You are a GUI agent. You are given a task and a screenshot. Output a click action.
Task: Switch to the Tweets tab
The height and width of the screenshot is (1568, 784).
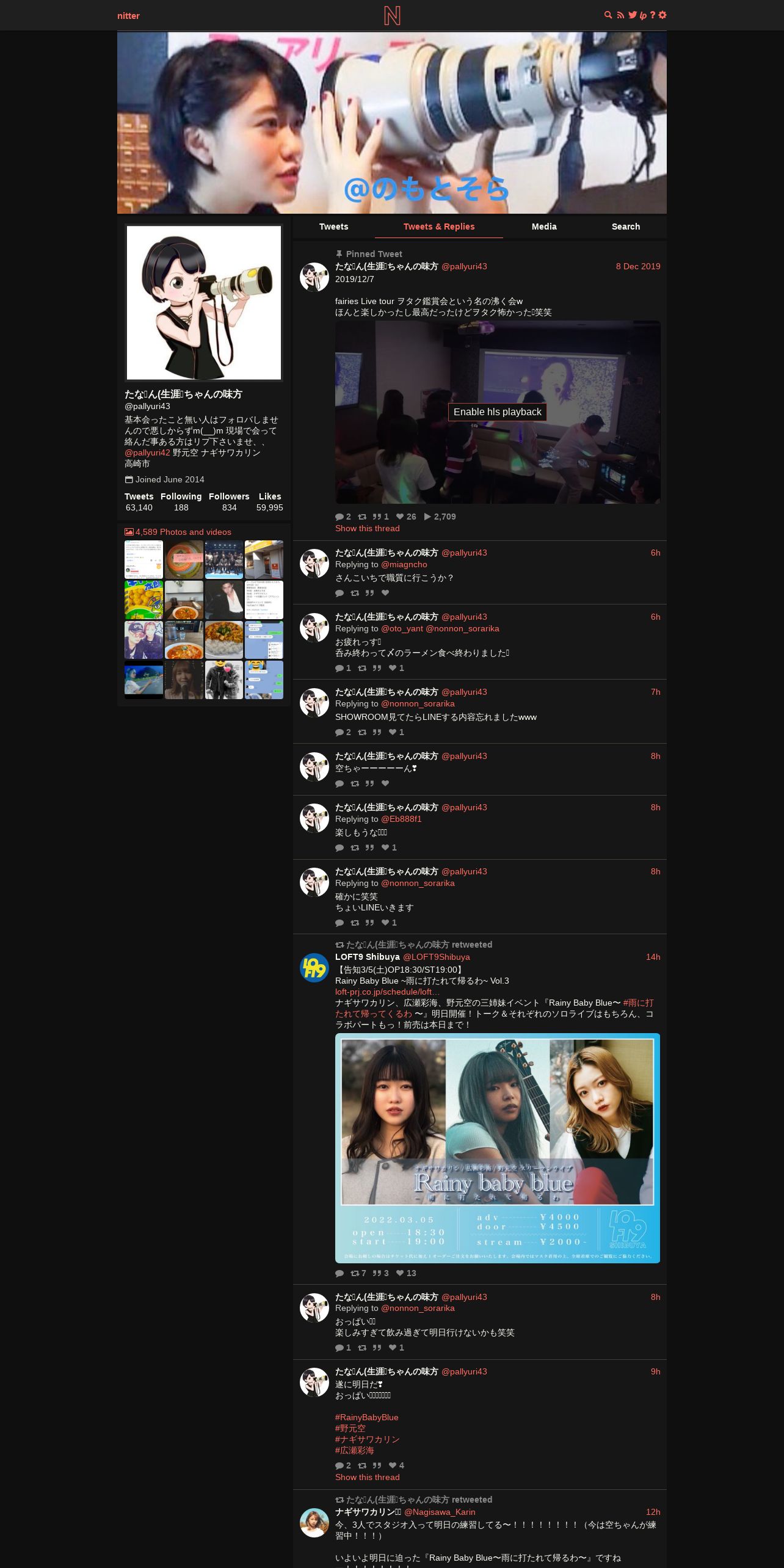[333, 227]
